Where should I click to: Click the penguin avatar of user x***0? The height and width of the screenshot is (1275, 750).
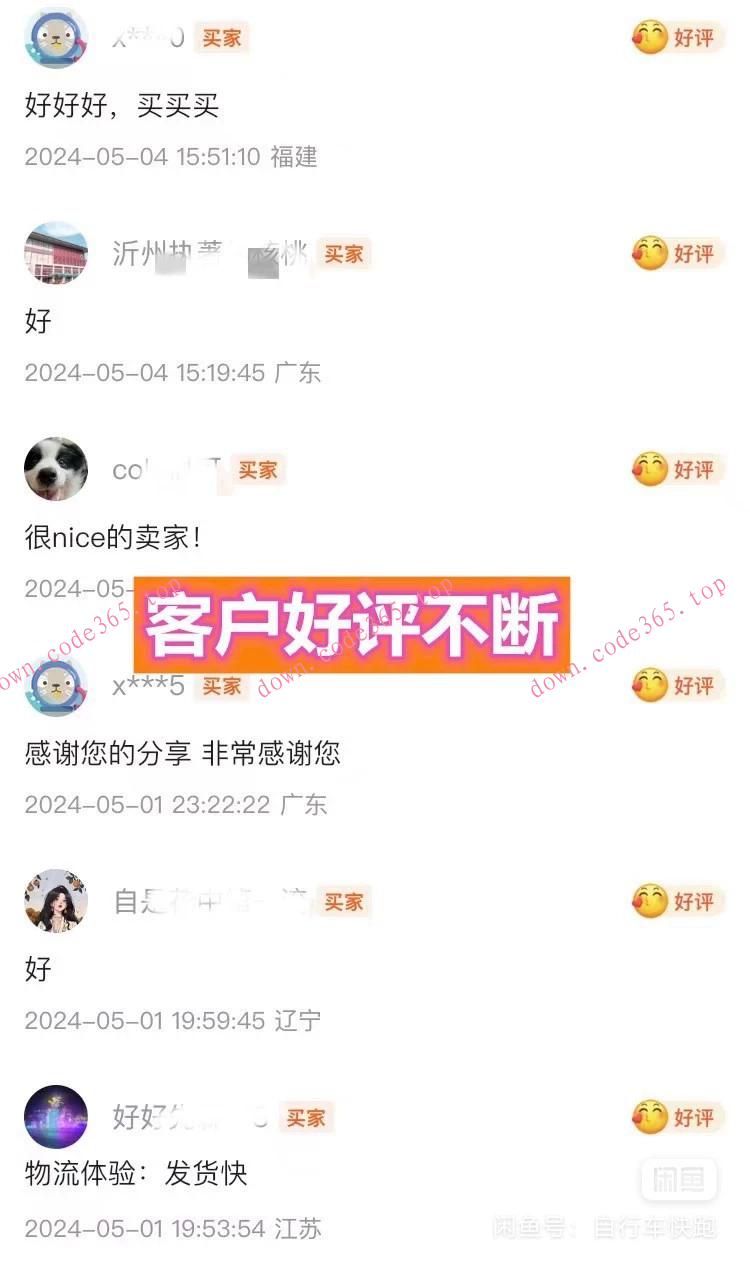pos(55,38)
